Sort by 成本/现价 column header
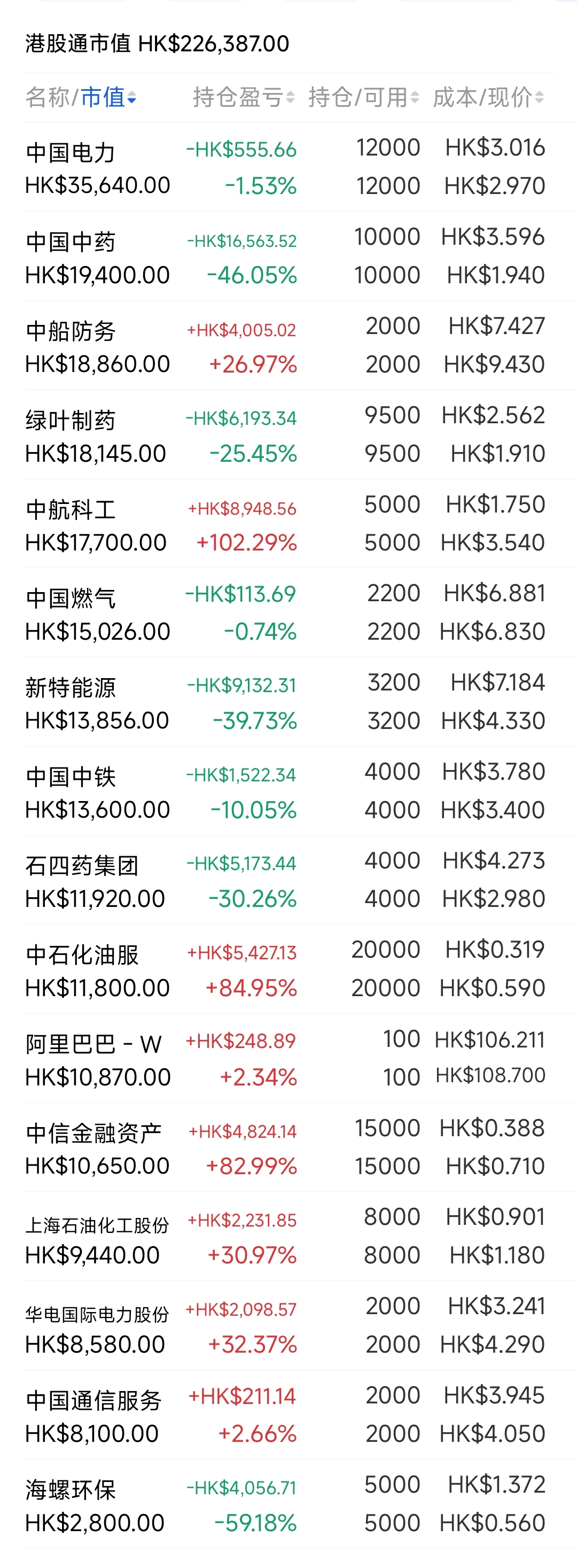Viewport: 577px width, 1568px height. [488, 97]
